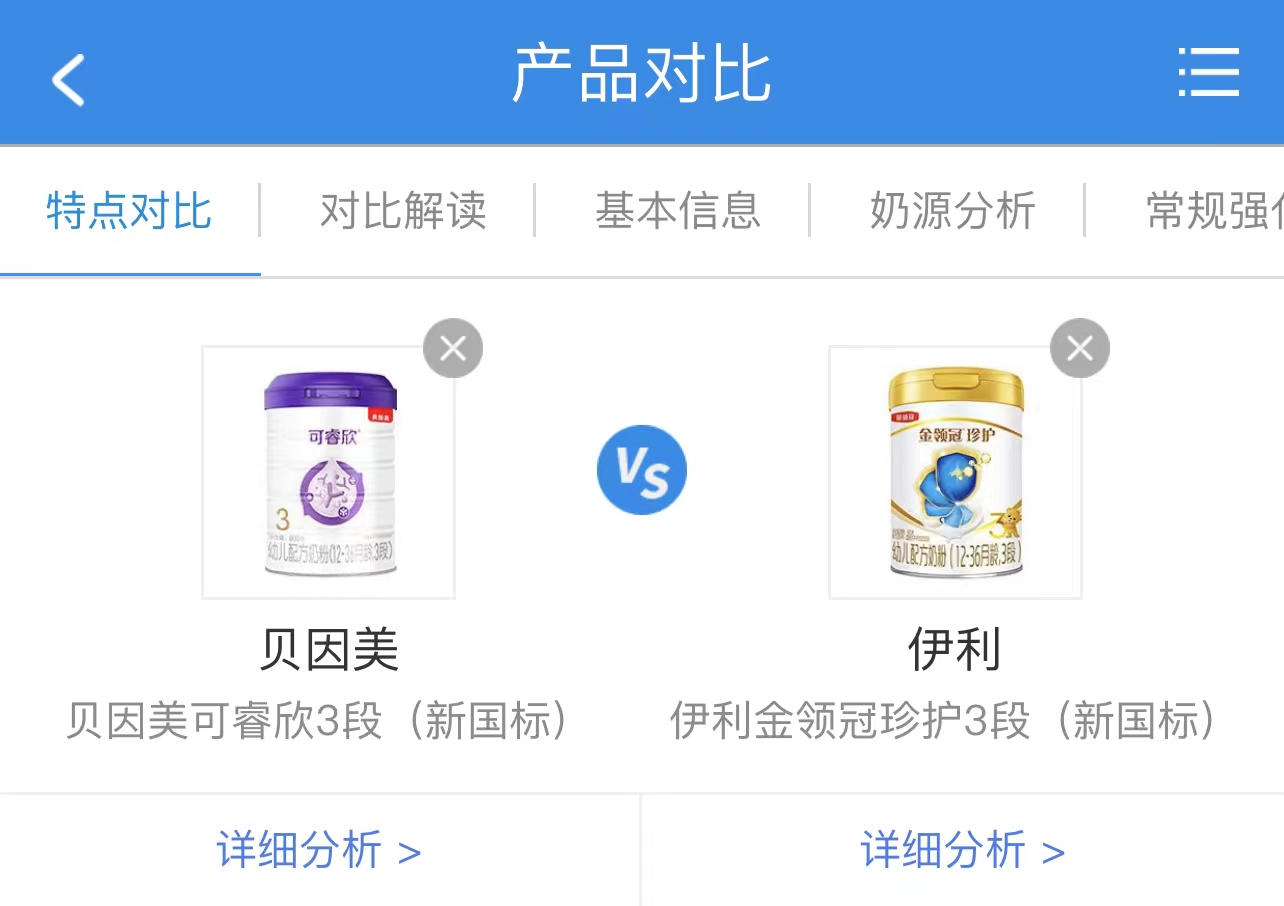View 详细分析 for 贝因美可睿欣3段
The width and height of the screenshot is (1284, 906).
tap(319, 851)
